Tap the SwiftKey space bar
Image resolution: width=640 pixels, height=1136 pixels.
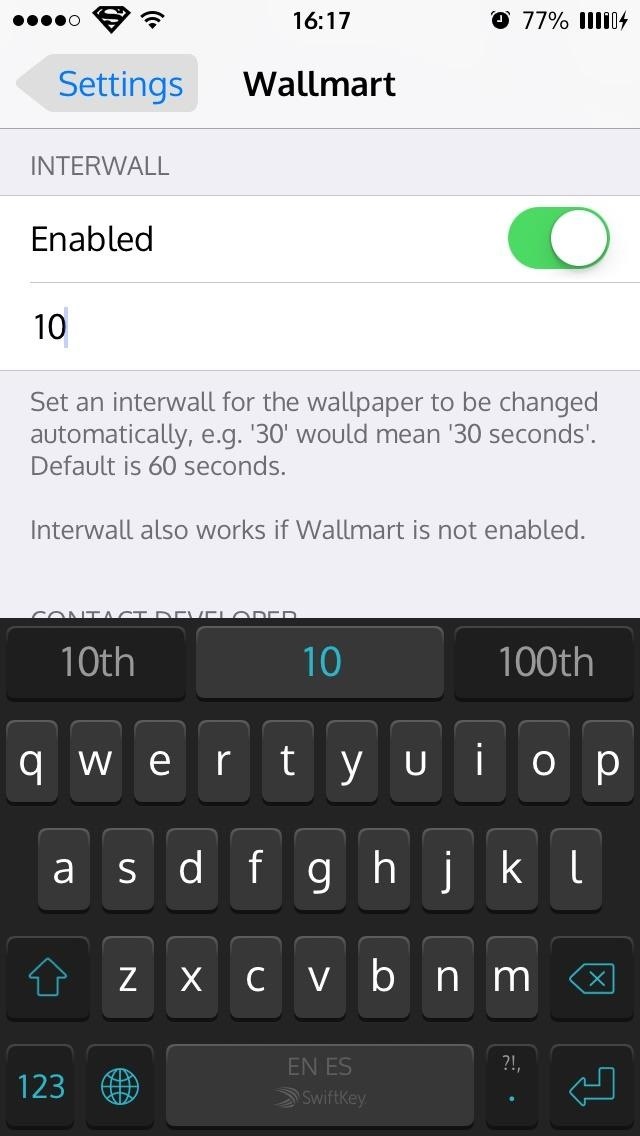click(x=320, y=1085)
